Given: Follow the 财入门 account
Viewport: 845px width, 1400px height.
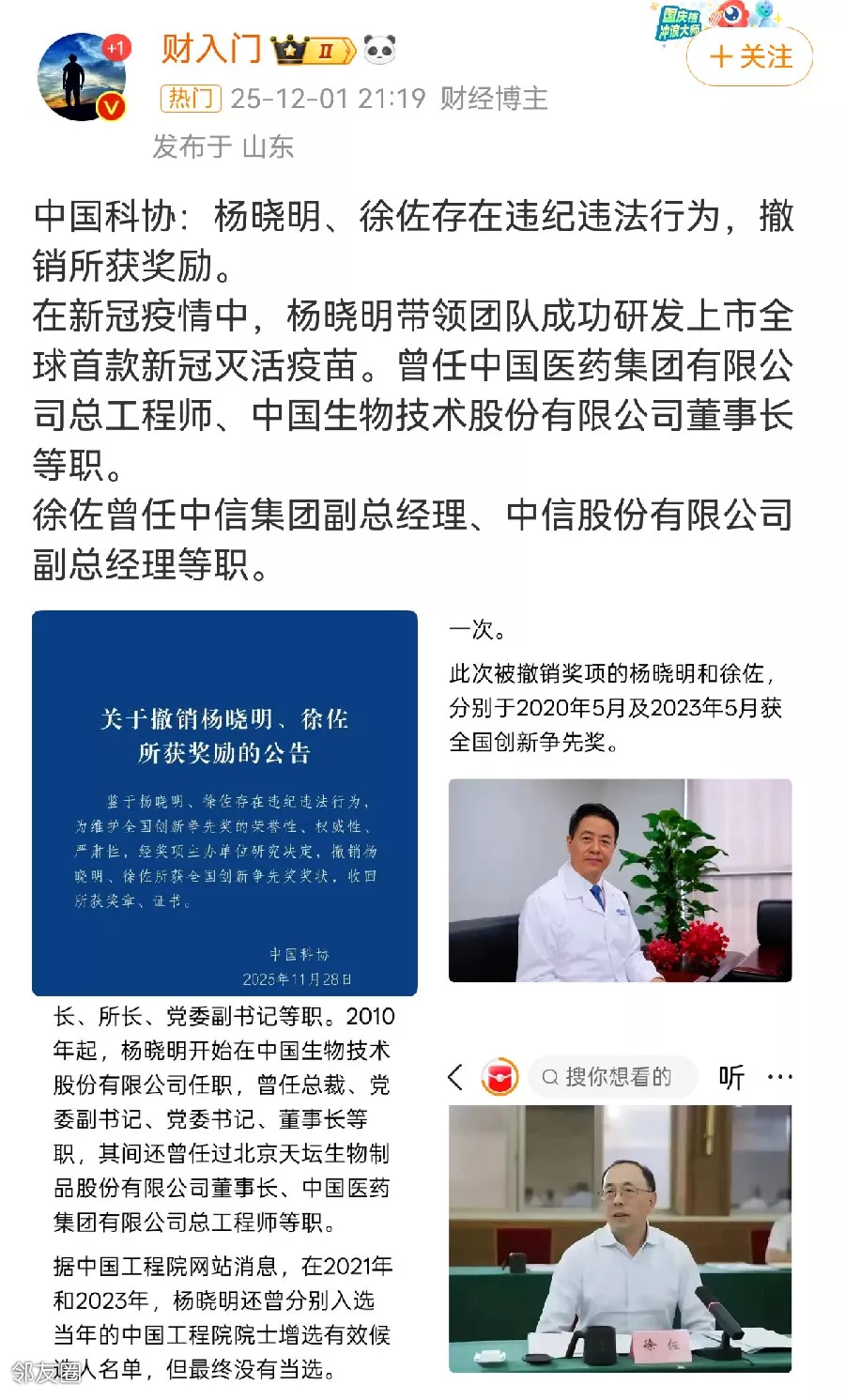Looking at the screenshot, I should coord(749,58).
